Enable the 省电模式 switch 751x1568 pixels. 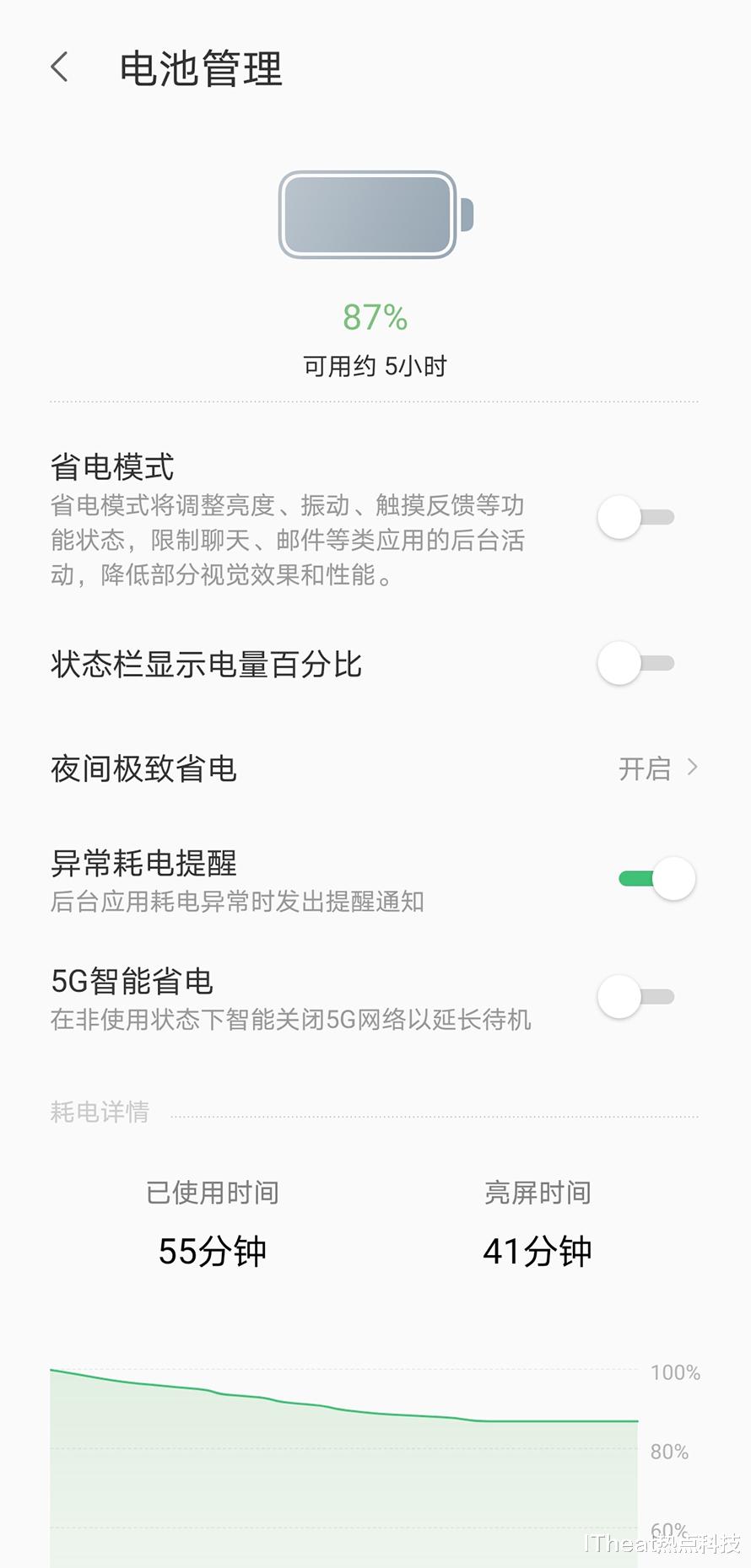click(636, 517)
